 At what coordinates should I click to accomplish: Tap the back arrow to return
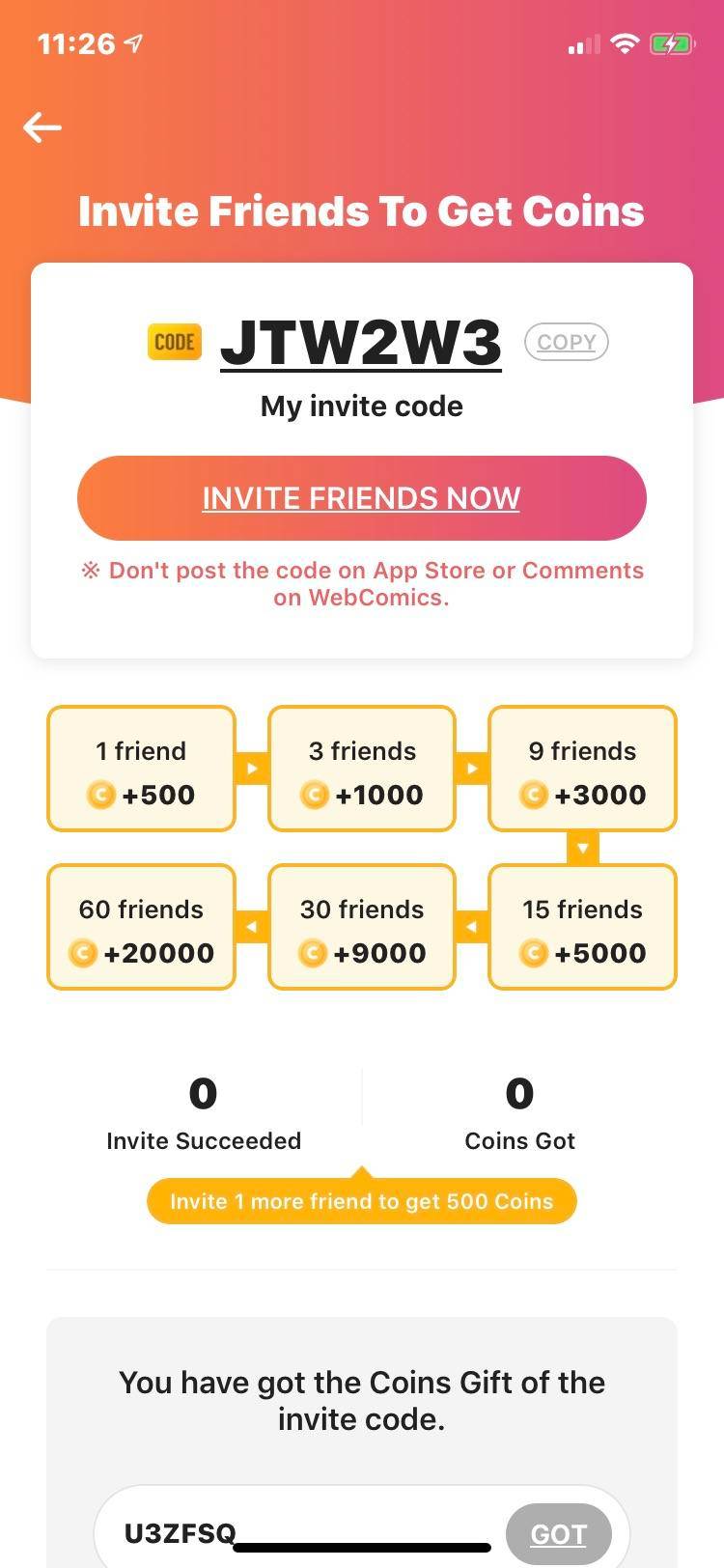[x=42, y=126]
